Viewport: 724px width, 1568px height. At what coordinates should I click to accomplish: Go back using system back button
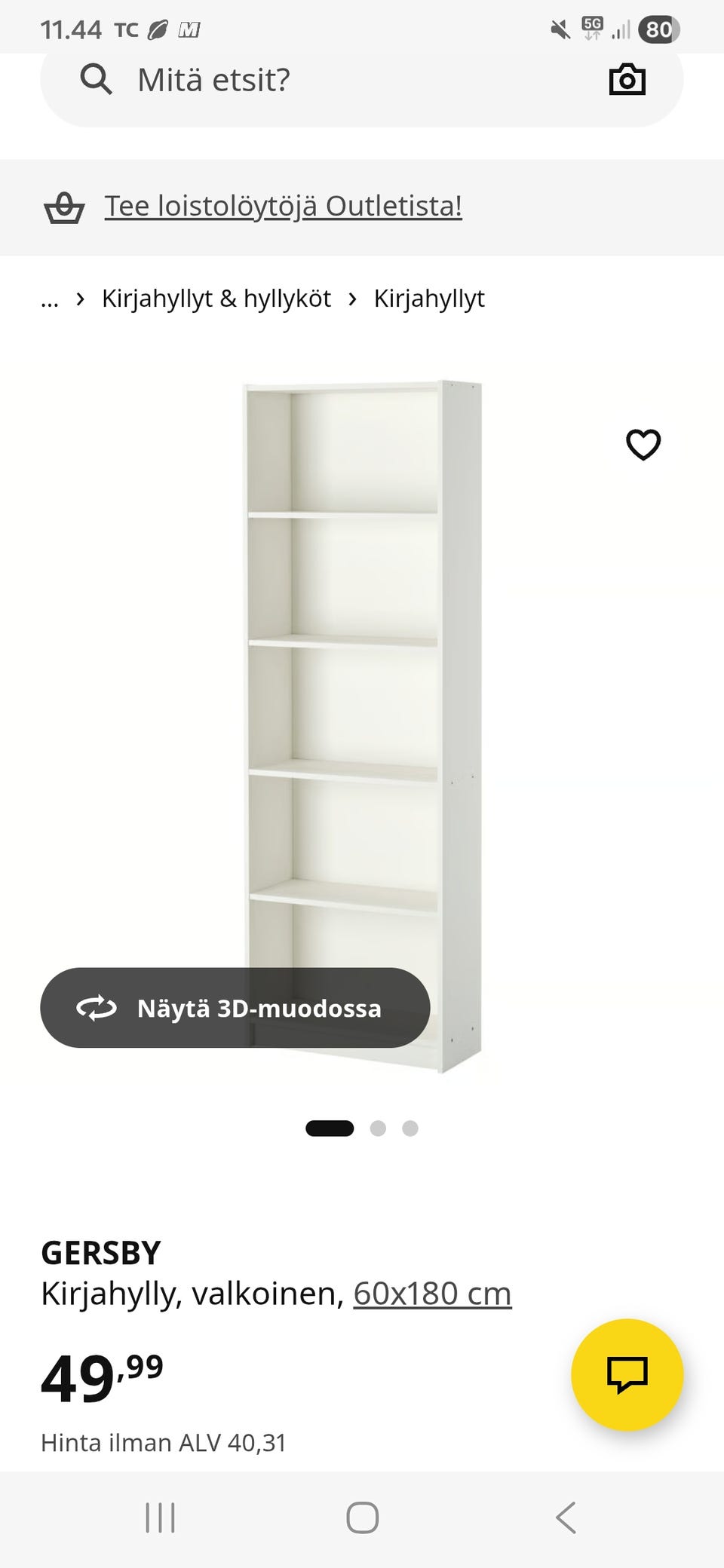(566, 1517)
